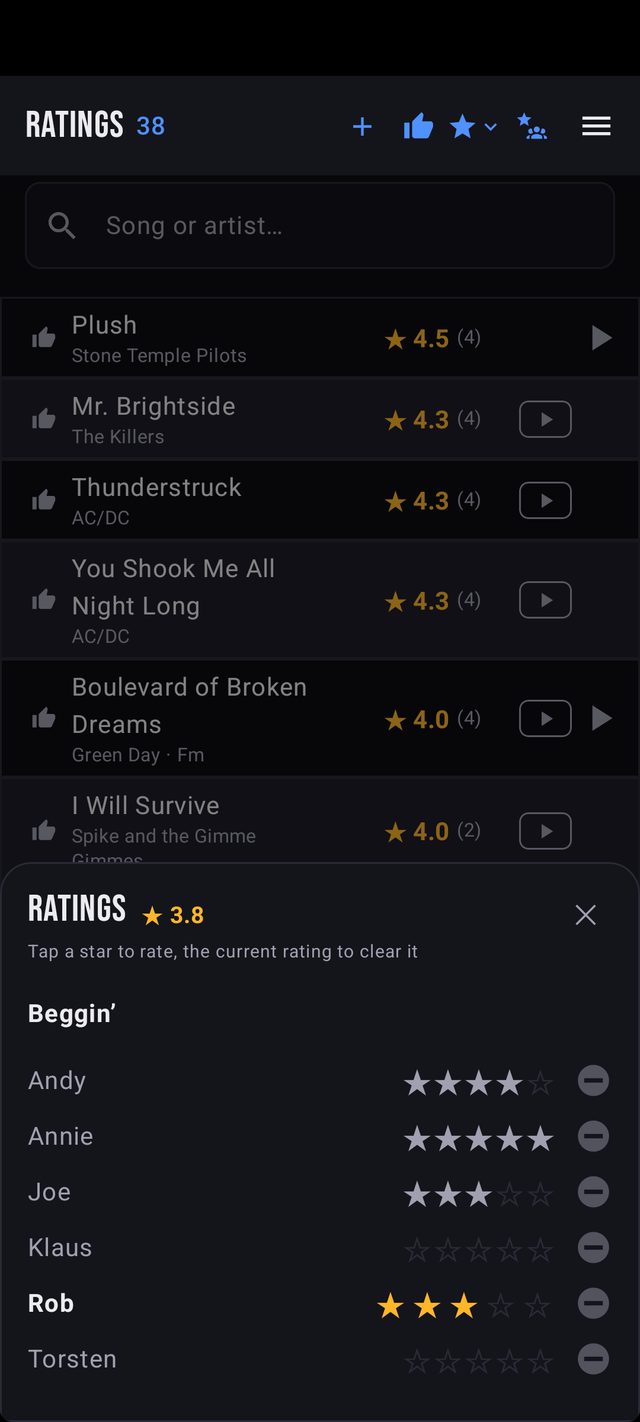Rate Klaus one star
Screen dimensions: 640x1422
pos(416,1250)
